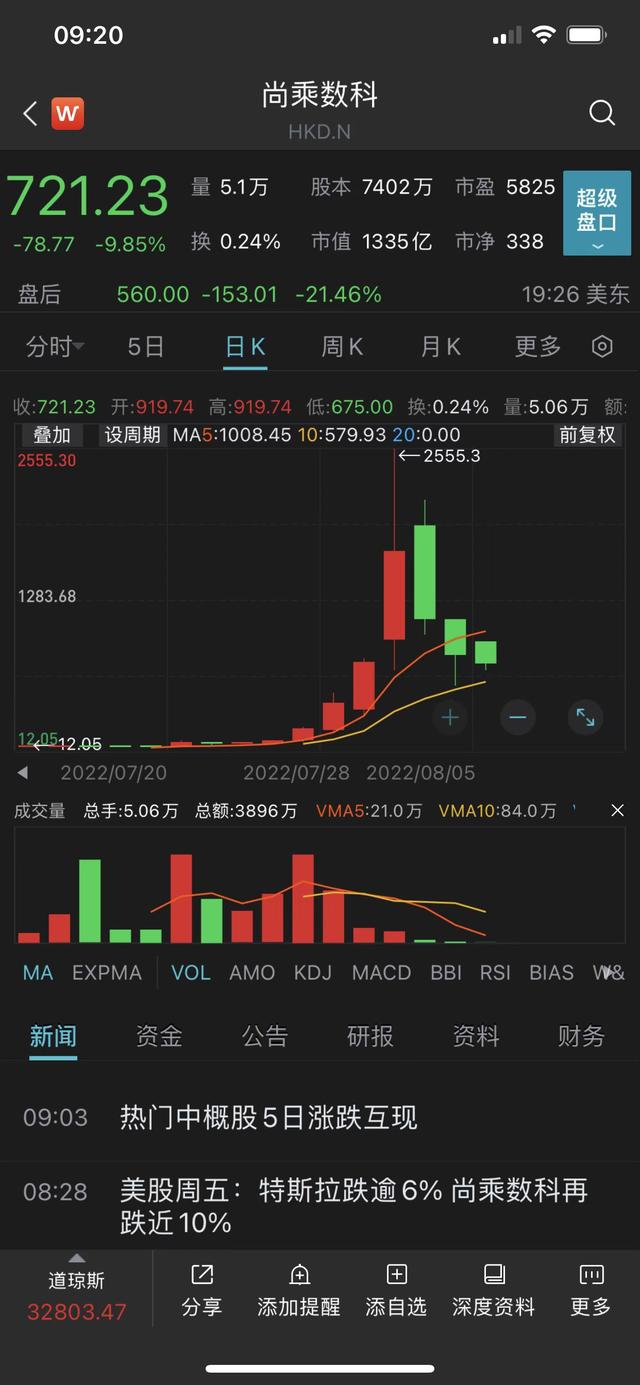The height and width of the screenshot is (1385, 640).
Task: Select the MACD indicator
Action: click(381, 972)
